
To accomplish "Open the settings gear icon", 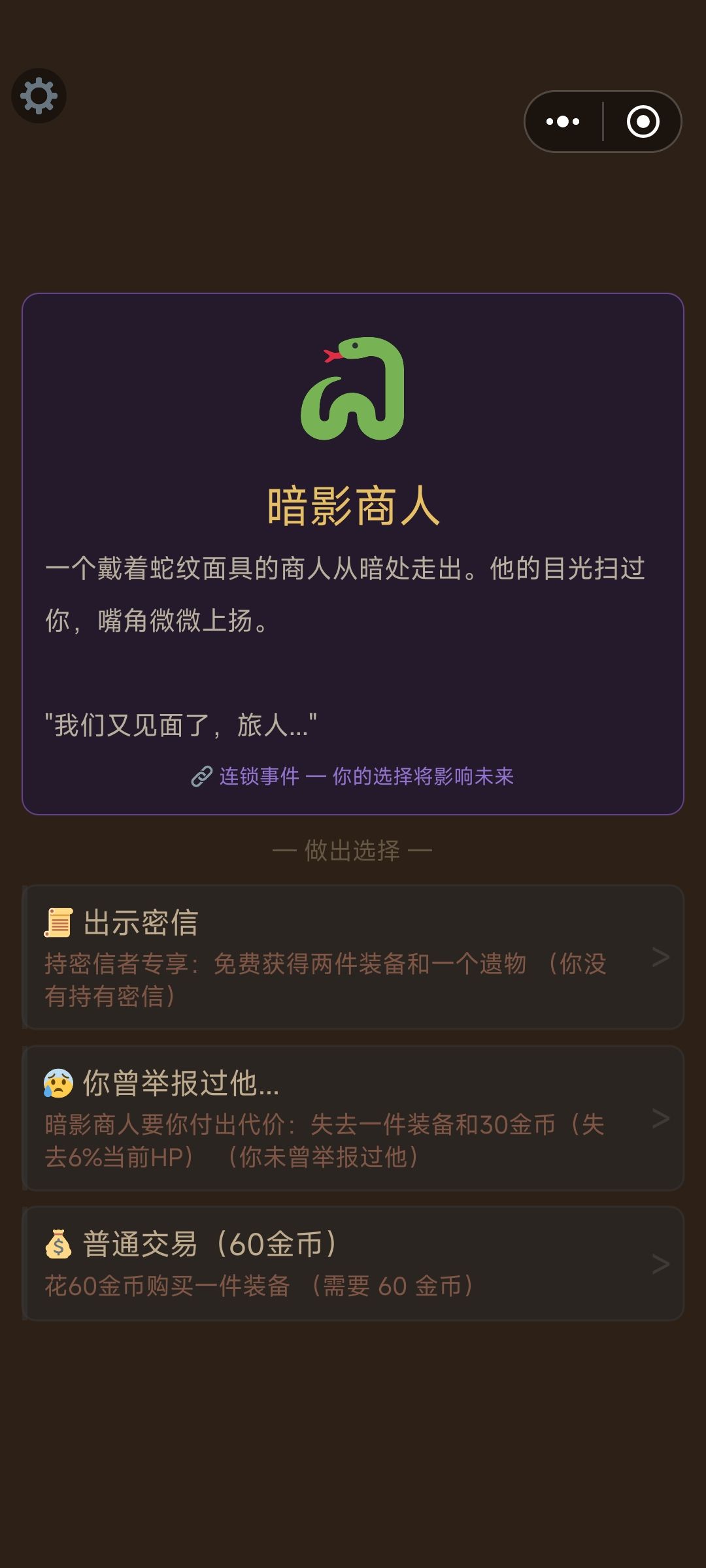I will click(39, 95).
